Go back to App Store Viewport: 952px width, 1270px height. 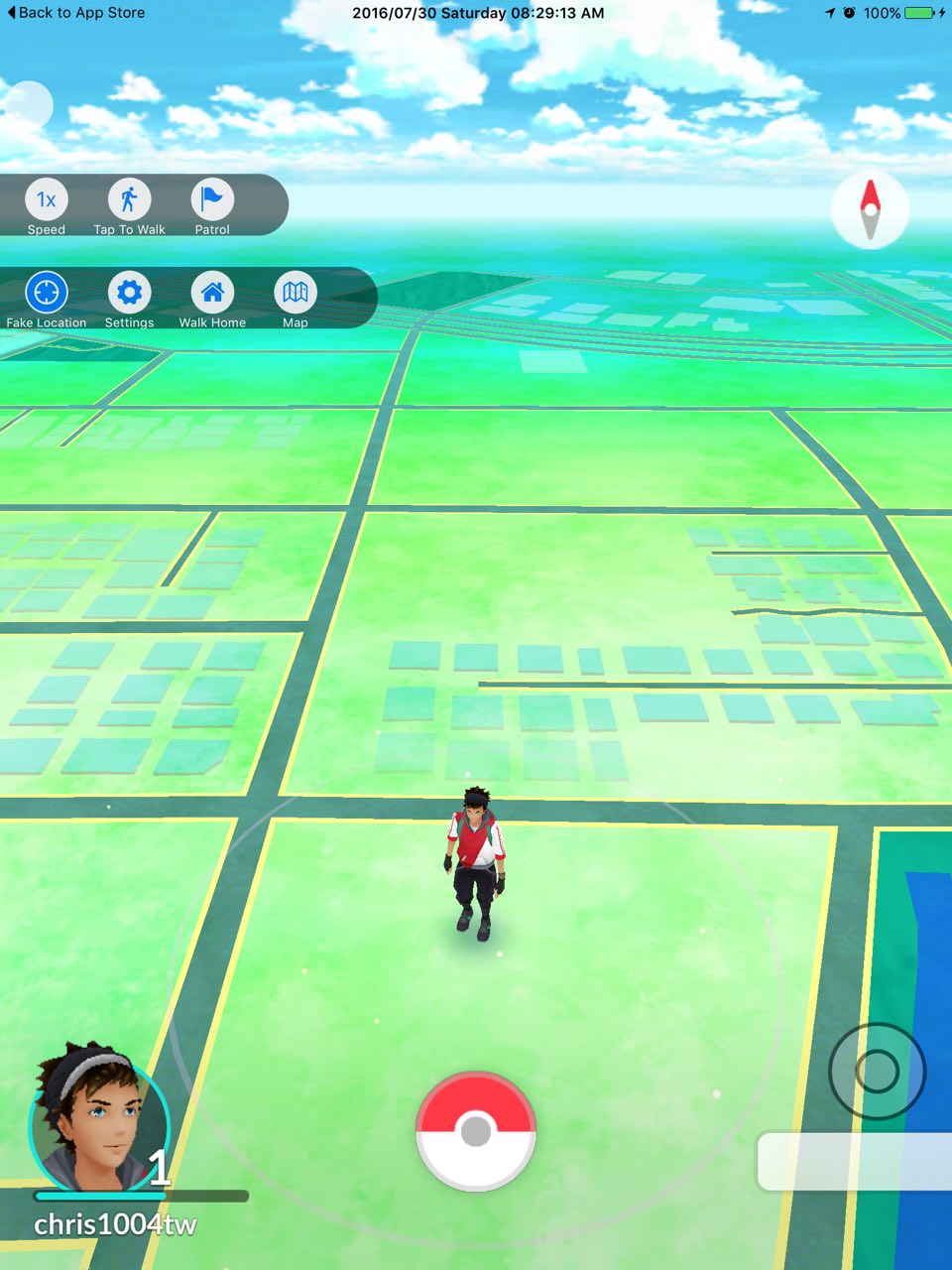click(x=75, y=13)
